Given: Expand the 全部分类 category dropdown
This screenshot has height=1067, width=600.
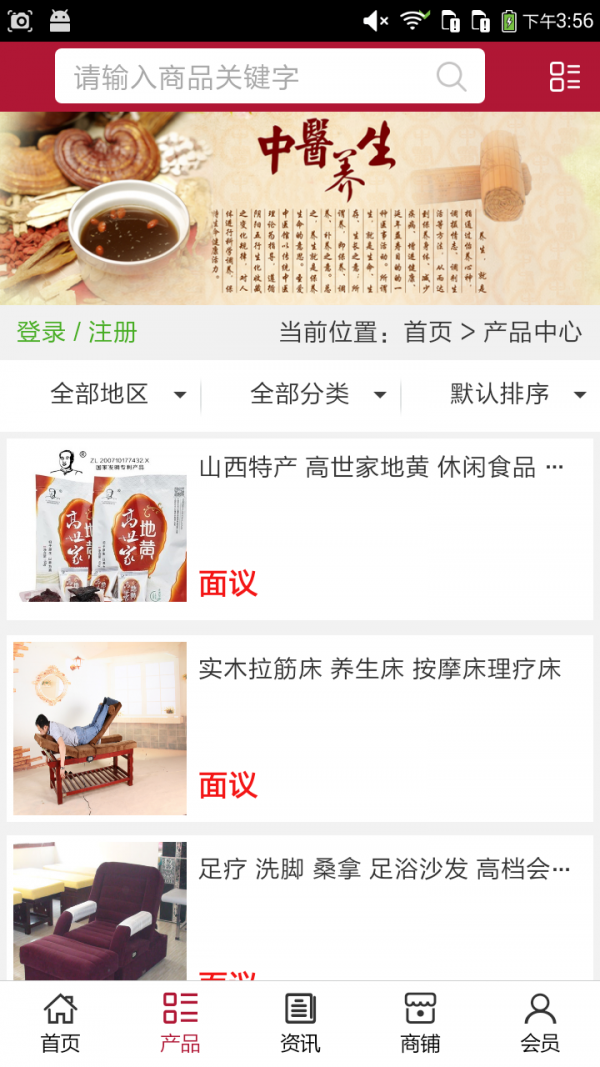Looking at the screenshot, I should coord(315,394).
